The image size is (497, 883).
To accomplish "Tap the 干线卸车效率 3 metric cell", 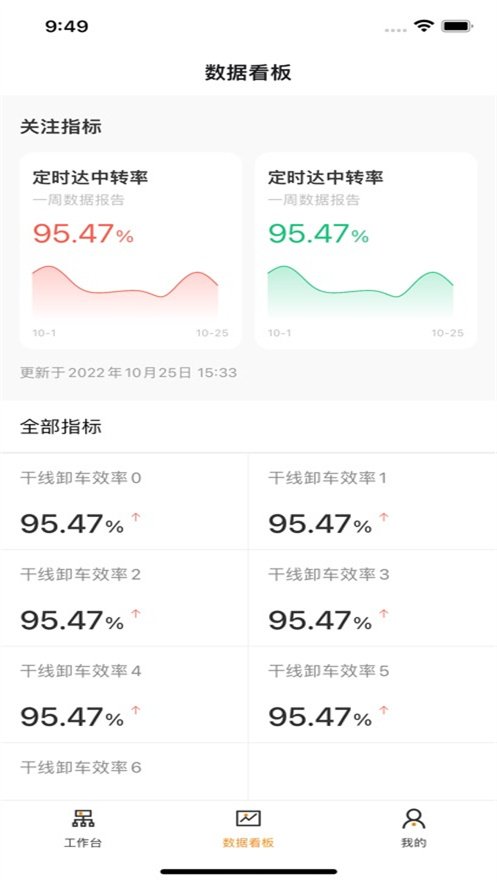I will (x=373, y=598).
